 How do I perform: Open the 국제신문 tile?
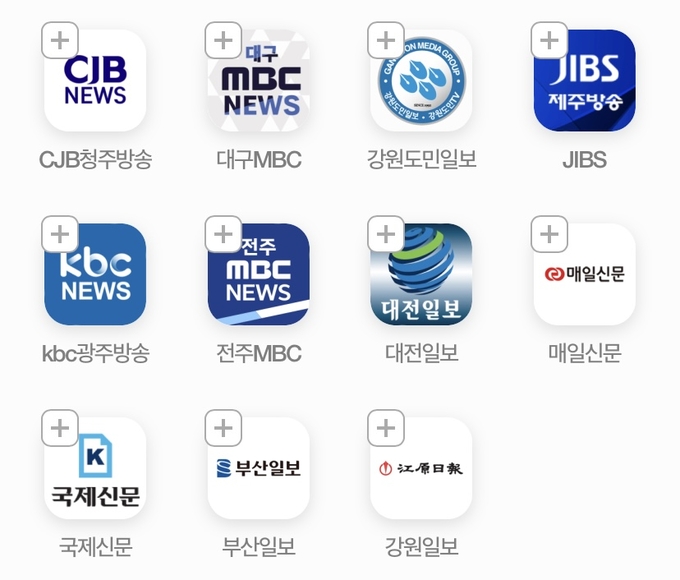point(96,469)
